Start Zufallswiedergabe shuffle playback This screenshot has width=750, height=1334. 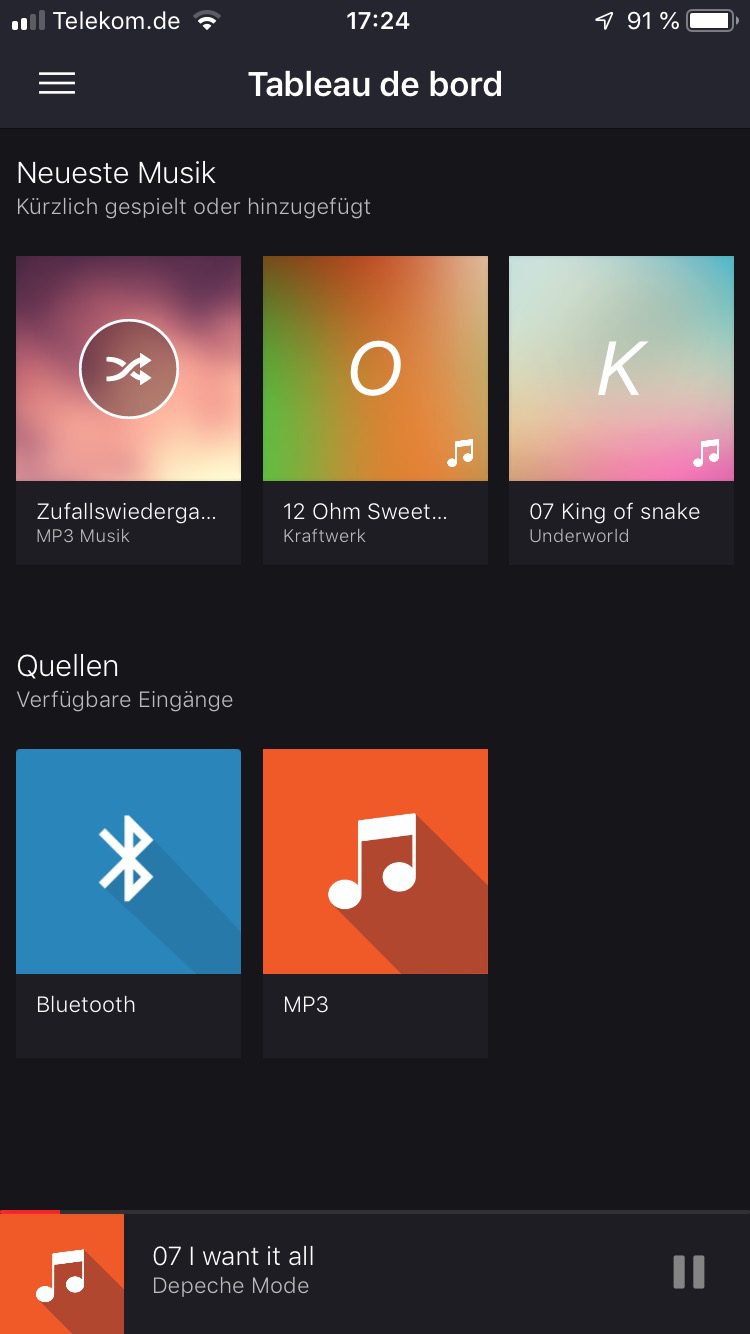click(129, 370)
